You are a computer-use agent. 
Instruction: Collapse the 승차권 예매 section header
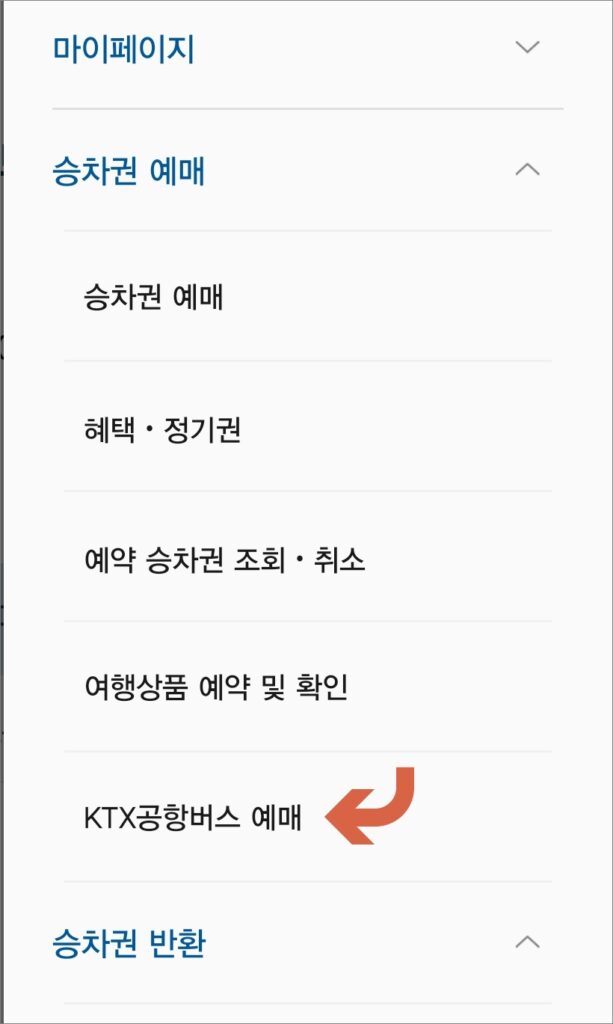pos(526,170)
